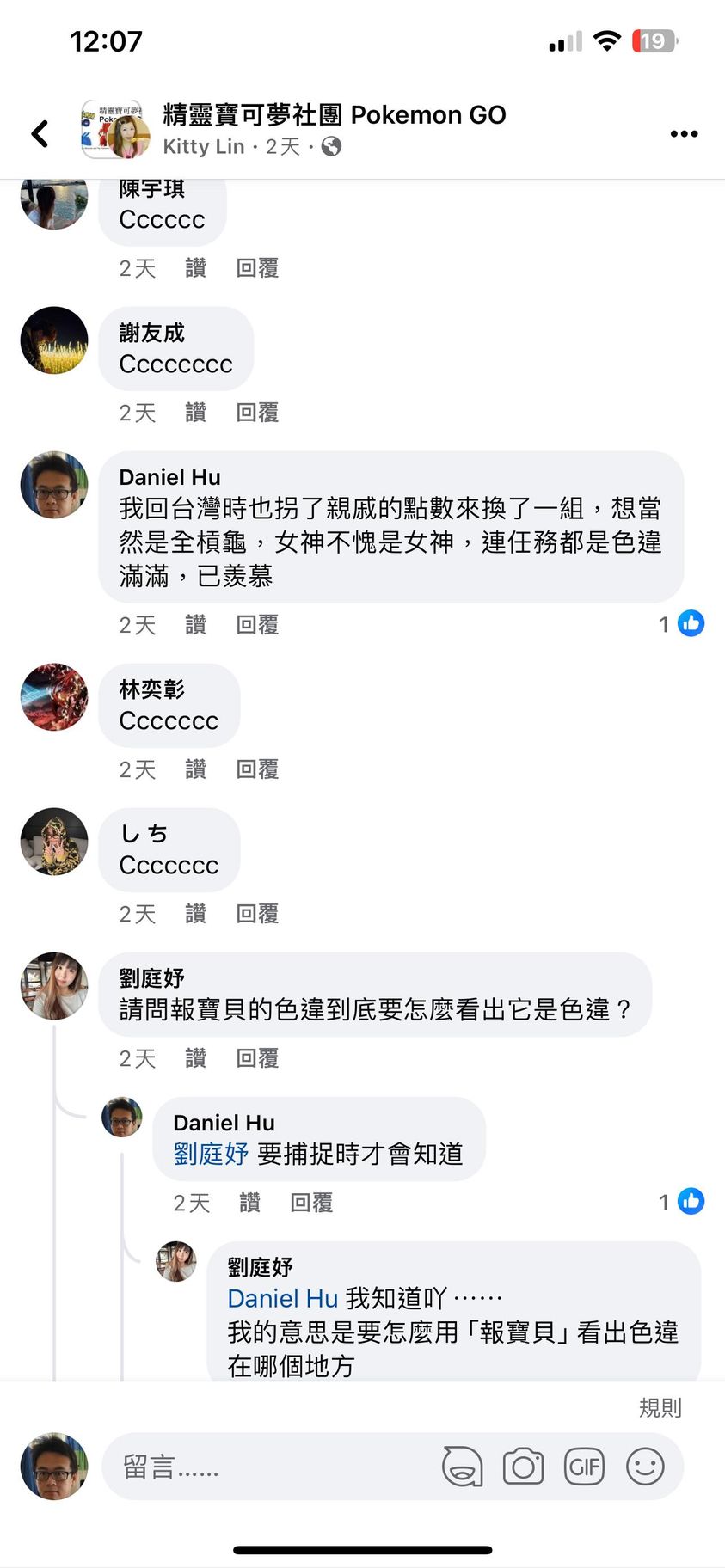This screenshot has width=725, height=1568.
Task: Open the emoji smiley picker
Action: pyautogui.click(x=645, y=1467)
